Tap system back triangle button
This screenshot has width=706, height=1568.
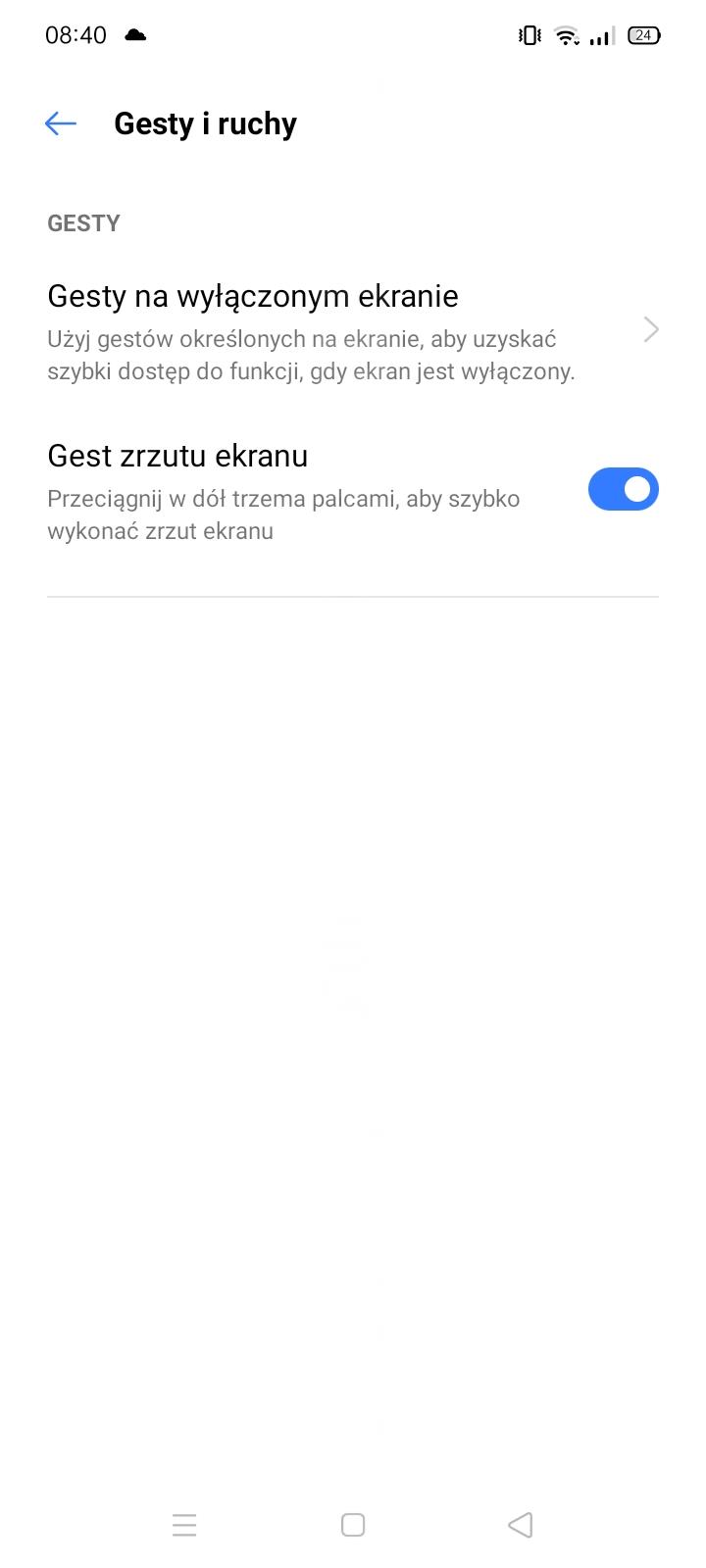[x=521, y=1525]
